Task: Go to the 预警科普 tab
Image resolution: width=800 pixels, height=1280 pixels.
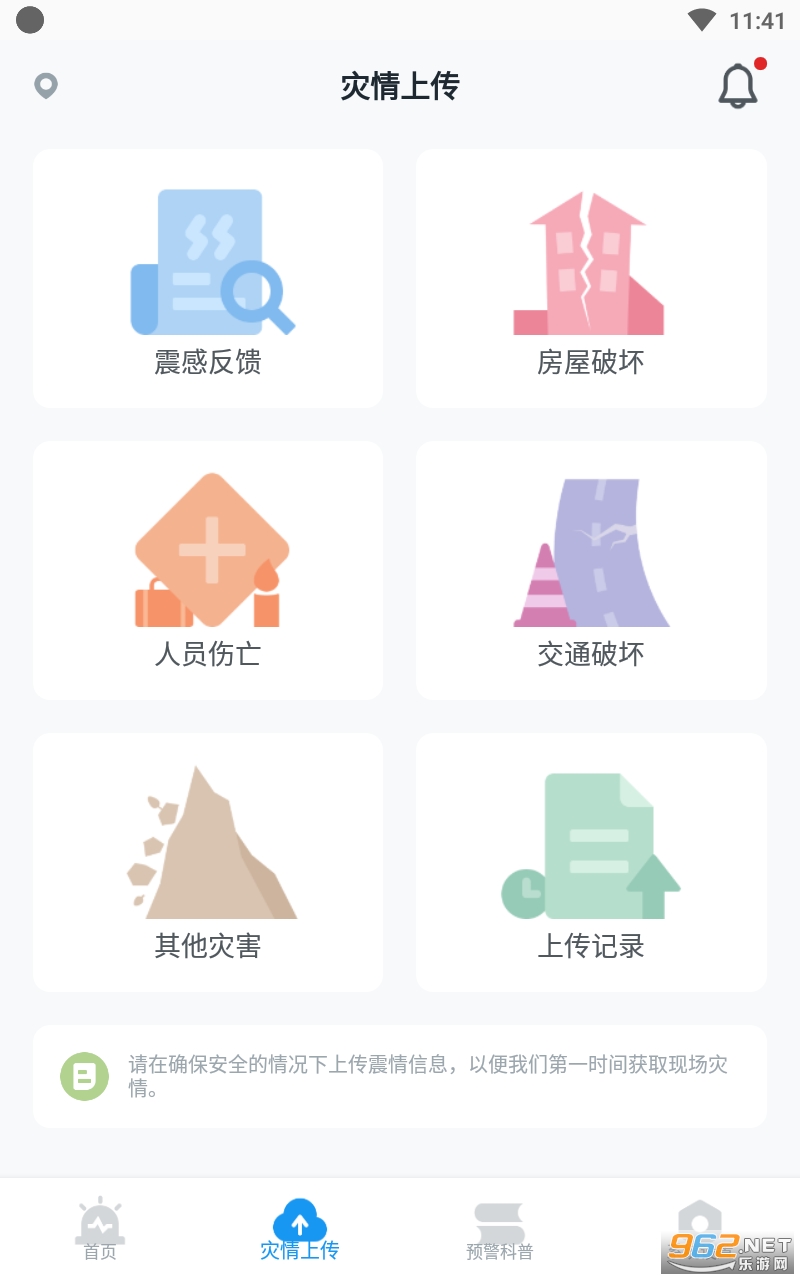Action: pos(499,1230)
